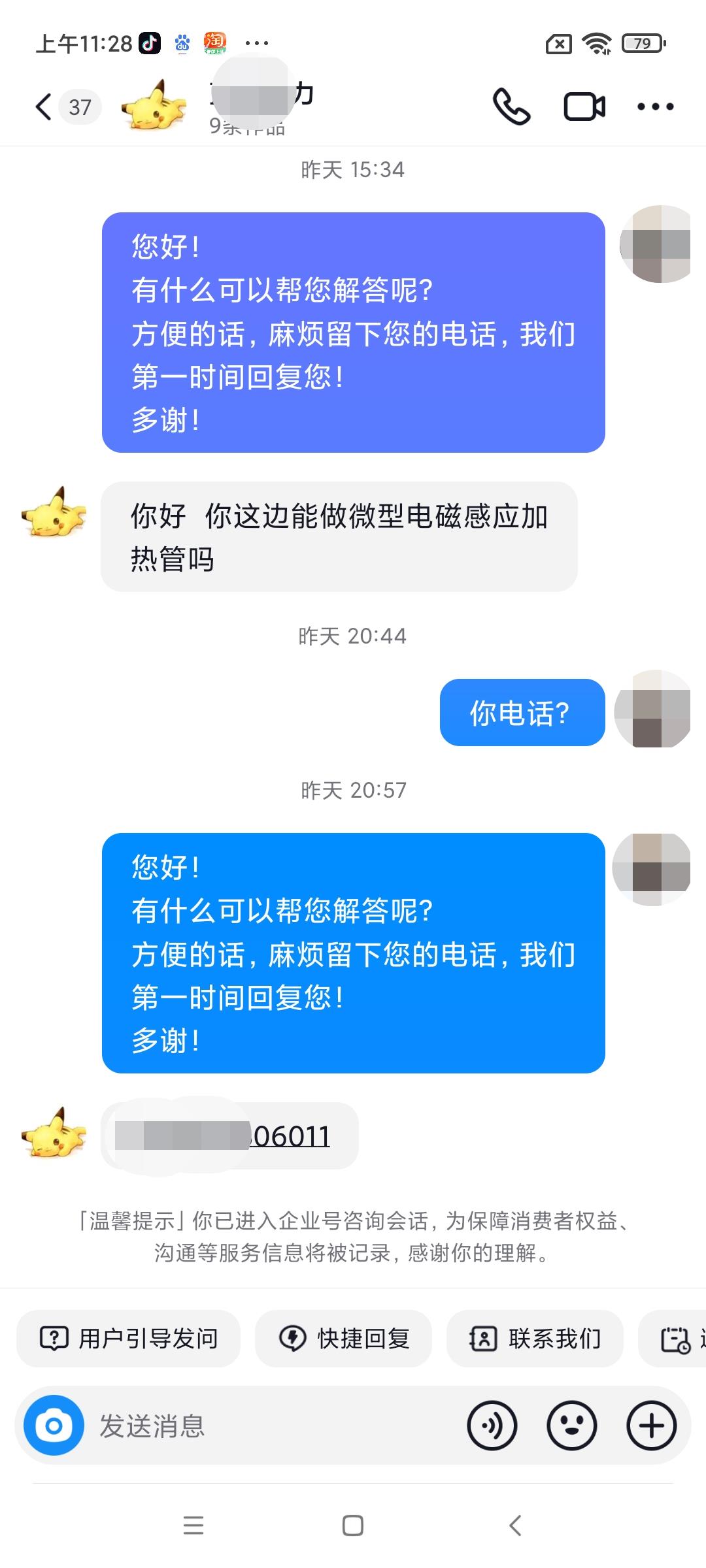Open the camera from message bar
This screenshot has height=1568, width=706.
point(54,1426)
